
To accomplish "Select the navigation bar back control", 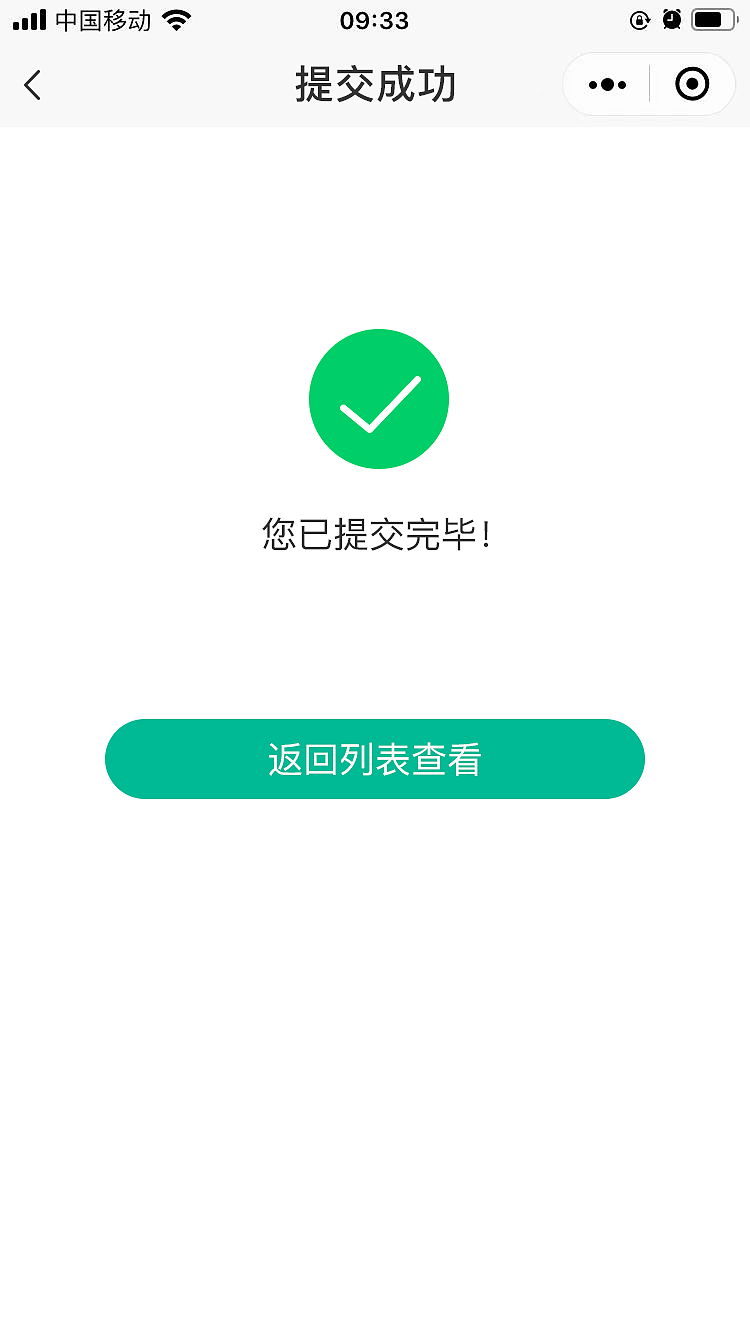I will click(32, 86).
